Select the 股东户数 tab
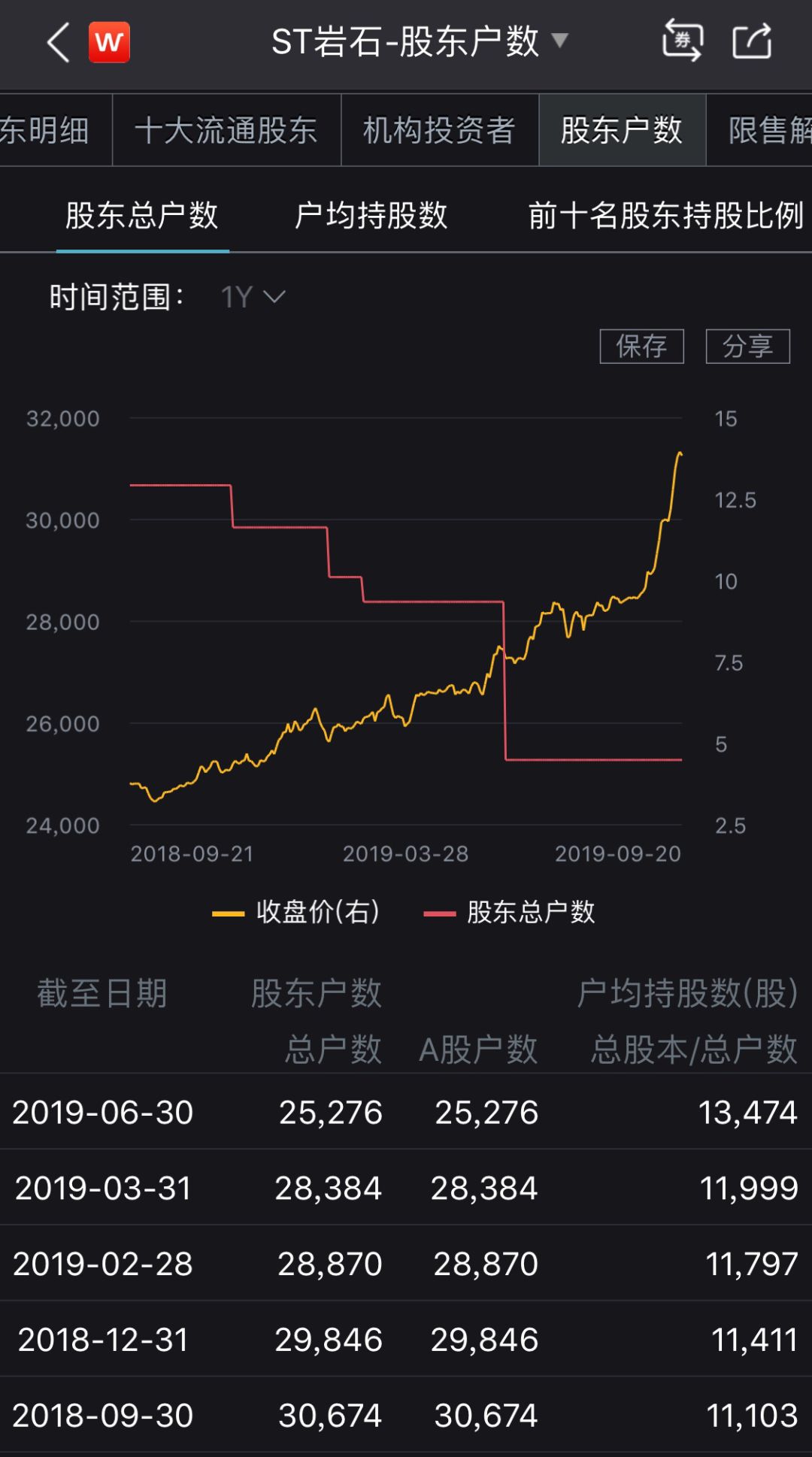Screen dimensions: 812x1457 pyautogui.click(x=623, y=130)
